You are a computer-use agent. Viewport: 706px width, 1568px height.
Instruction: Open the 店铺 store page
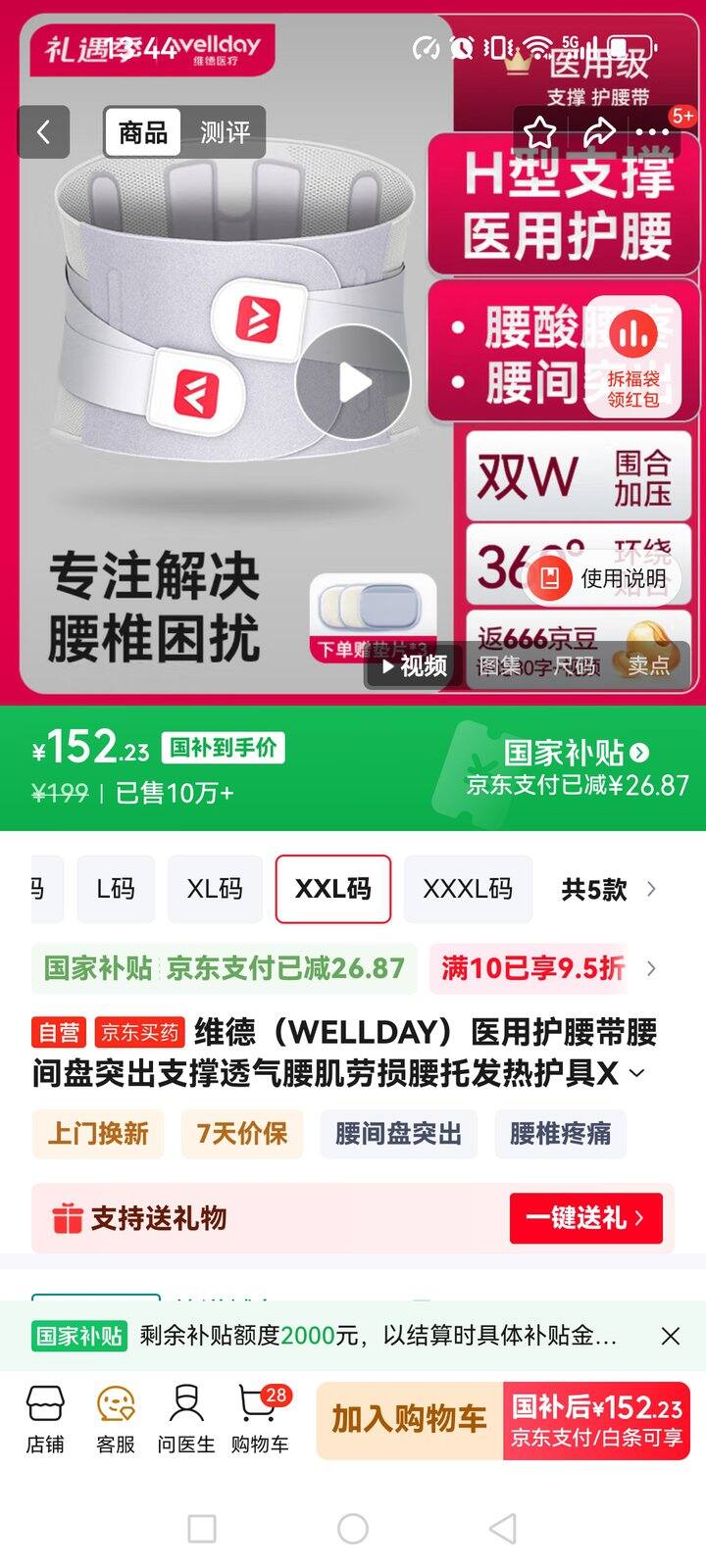pos(45,1418)
